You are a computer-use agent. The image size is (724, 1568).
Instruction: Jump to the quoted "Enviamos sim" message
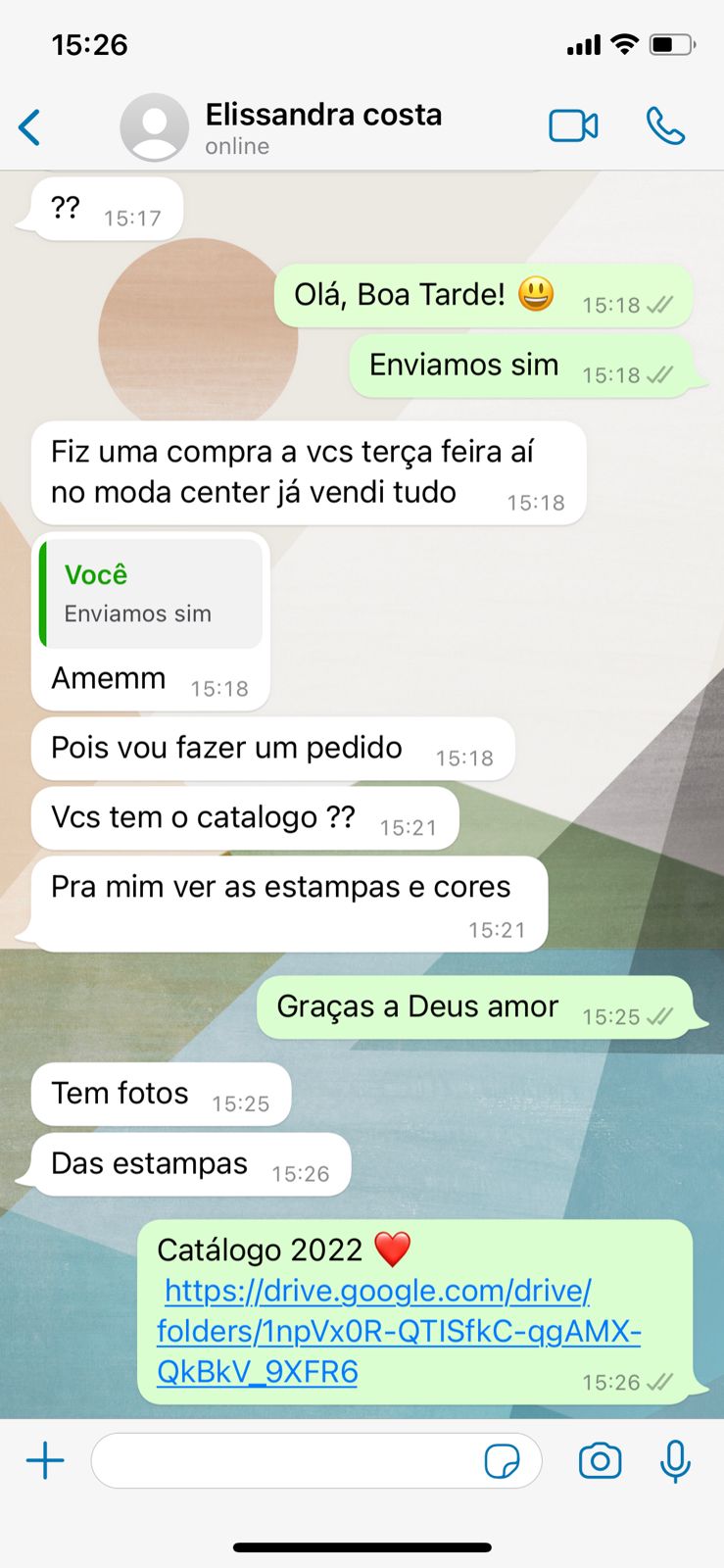click(152, 594)
